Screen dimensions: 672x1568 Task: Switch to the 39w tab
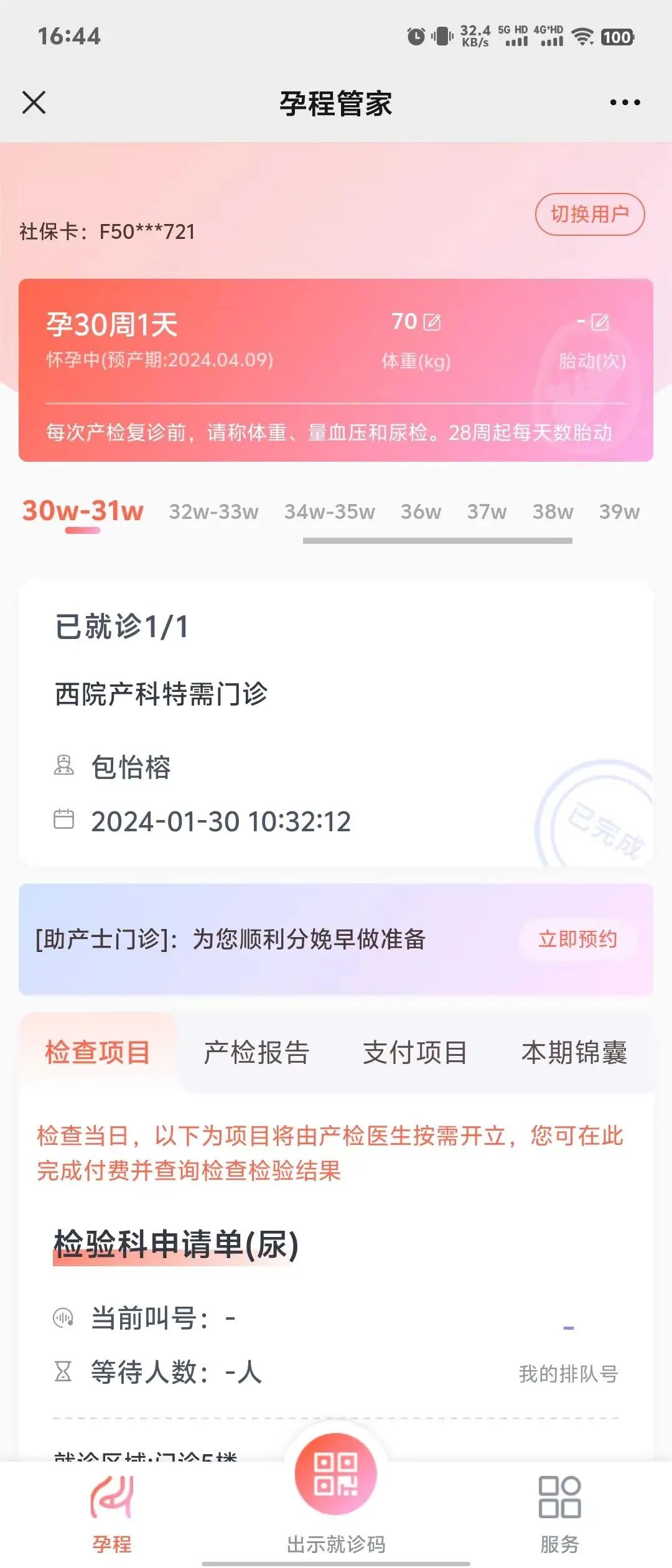coord(619,511)
